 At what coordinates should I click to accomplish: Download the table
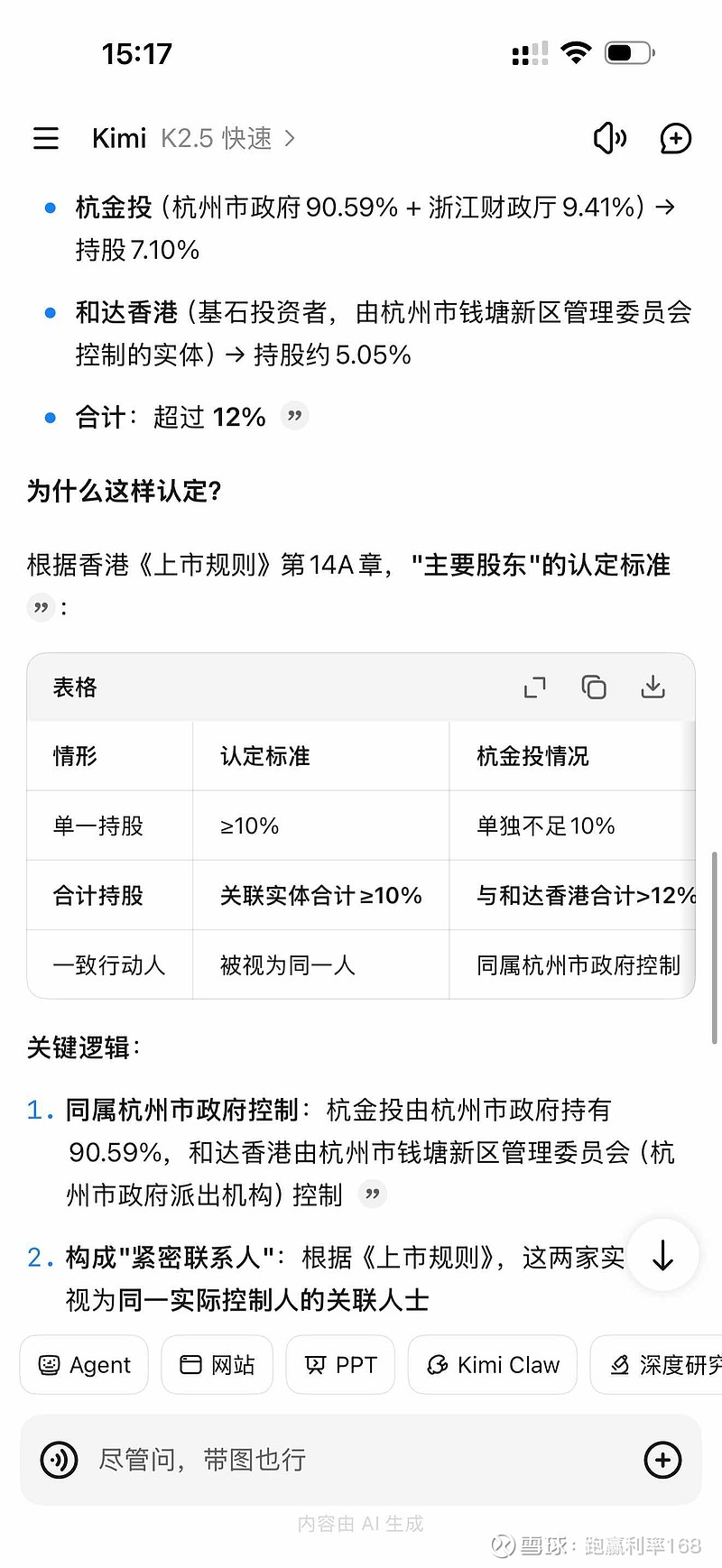(653, 687)
